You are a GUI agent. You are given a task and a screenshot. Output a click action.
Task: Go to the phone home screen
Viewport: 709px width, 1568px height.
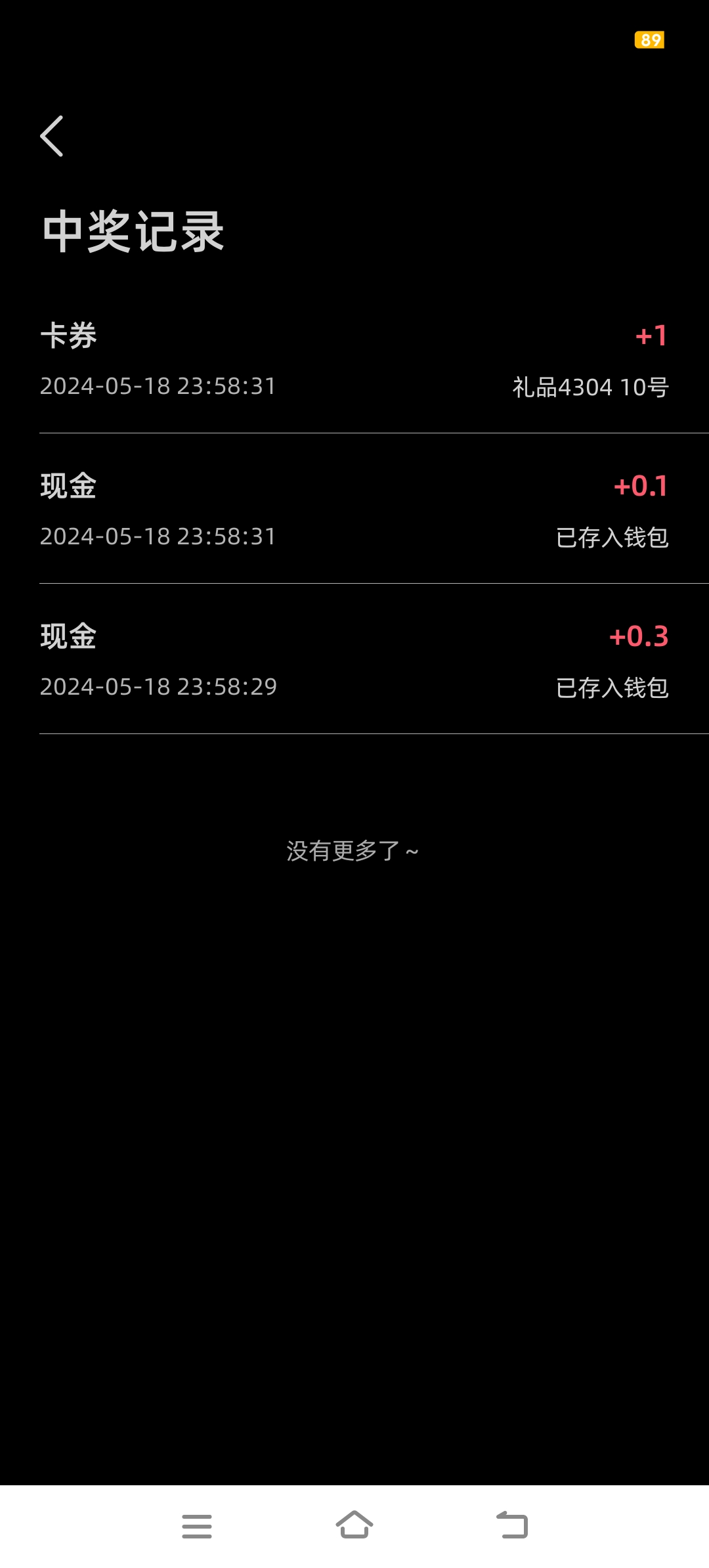coord(354,1525)
